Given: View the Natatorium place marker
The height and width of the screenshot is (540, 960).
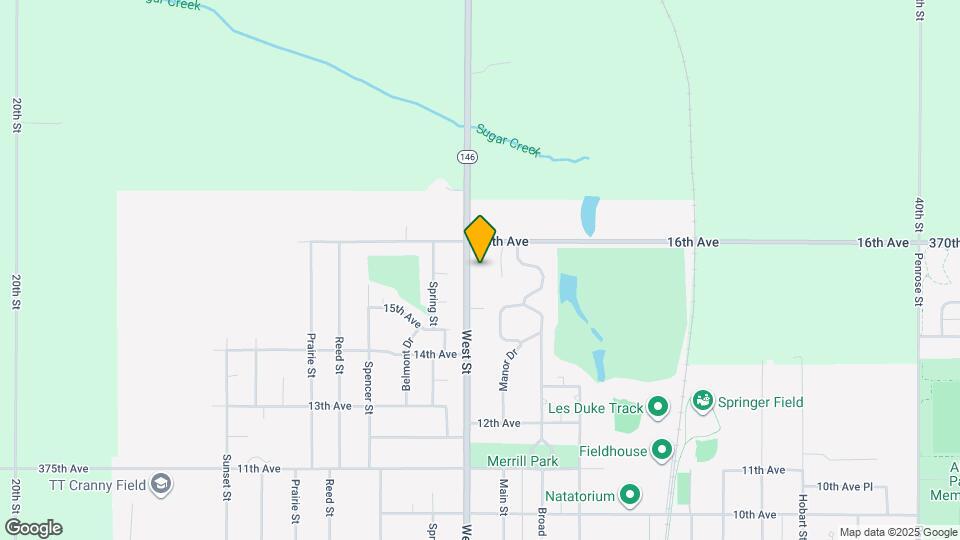Looking at the screenshot, I should pyautogui.click(x=630, y=495).
